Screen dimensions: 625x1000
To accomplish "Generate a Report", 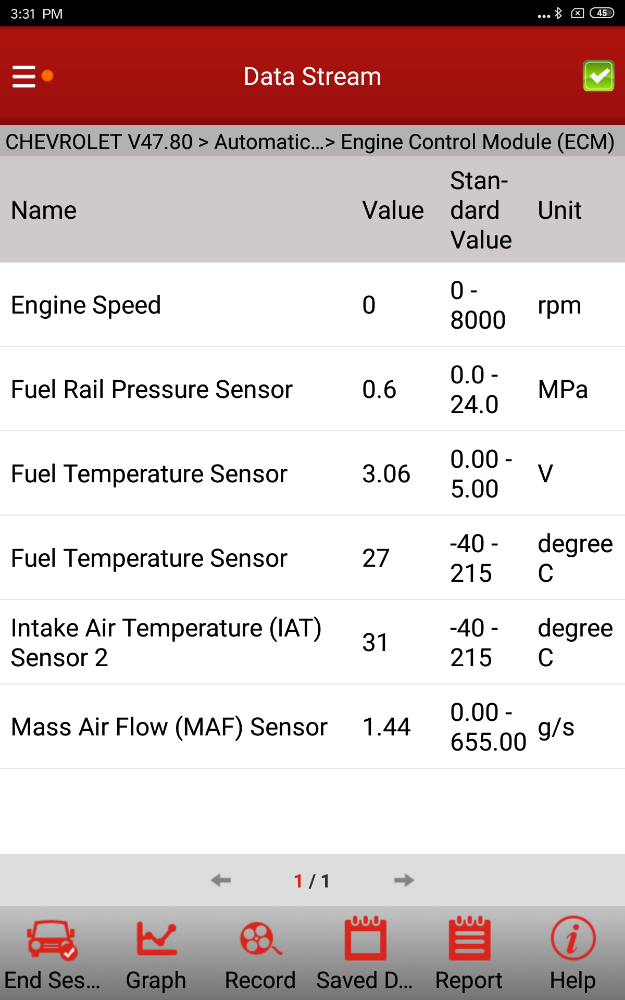I will click(469, 954).
